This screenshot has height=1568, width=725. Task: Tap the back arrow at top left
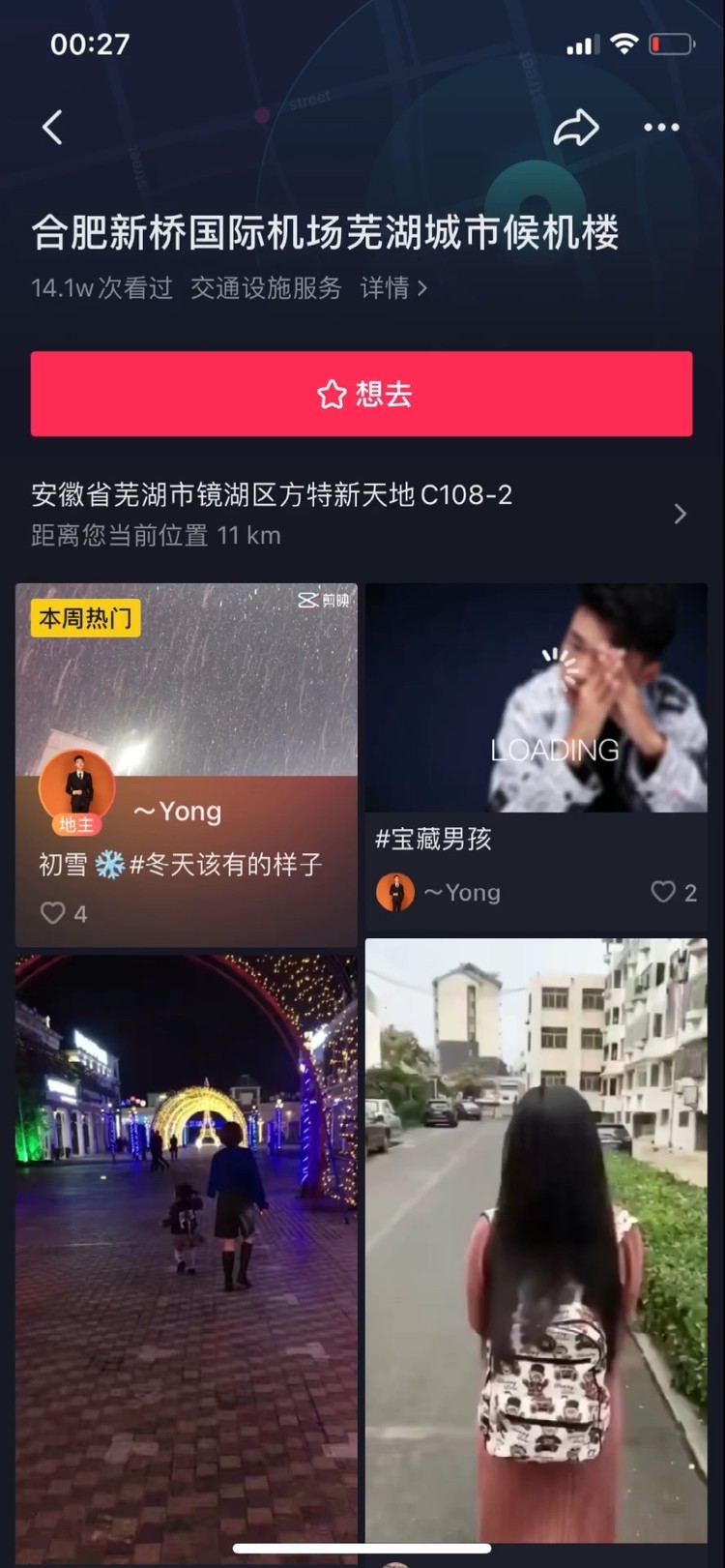53,127
